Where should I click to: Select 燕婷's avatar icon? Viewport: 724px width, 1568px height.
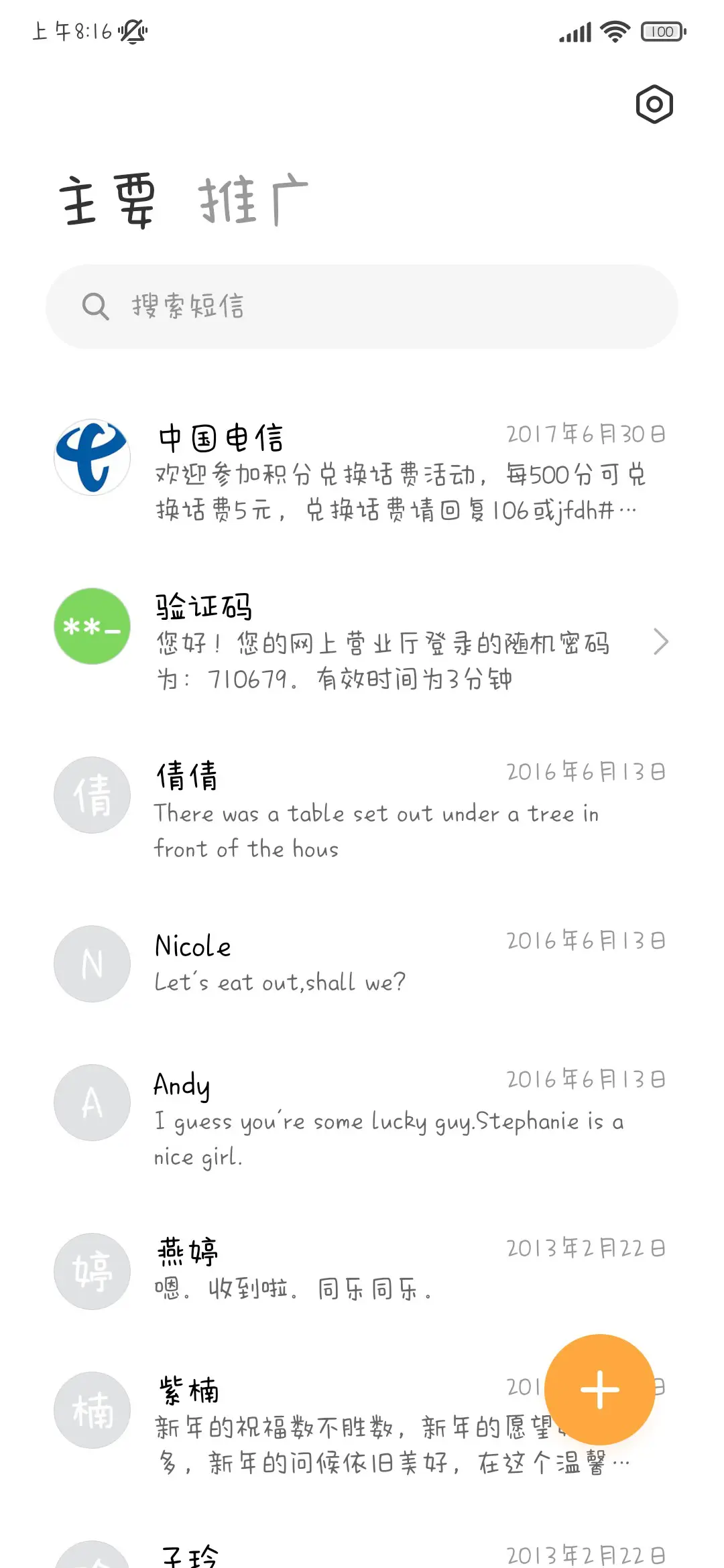(92, 1272)
